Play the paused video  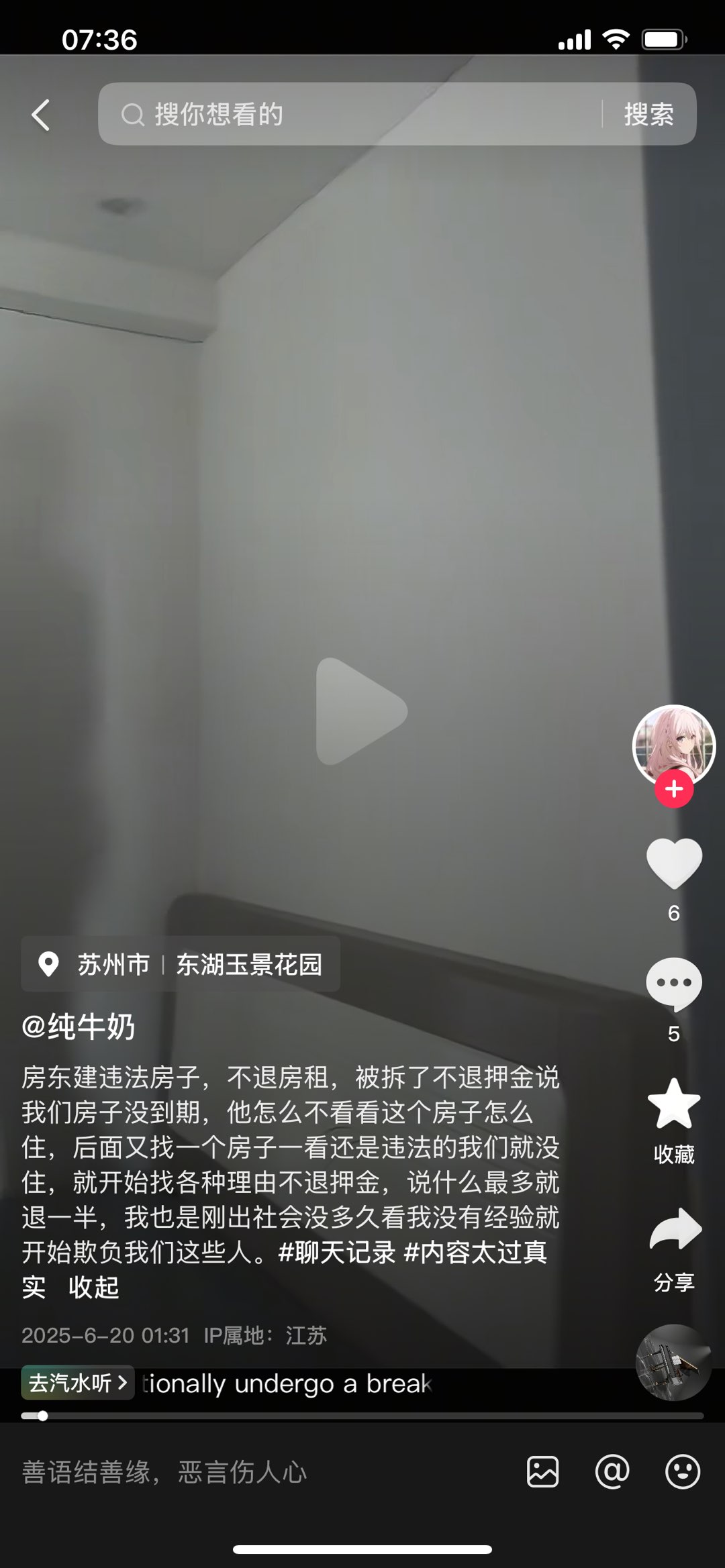[362, 711]
